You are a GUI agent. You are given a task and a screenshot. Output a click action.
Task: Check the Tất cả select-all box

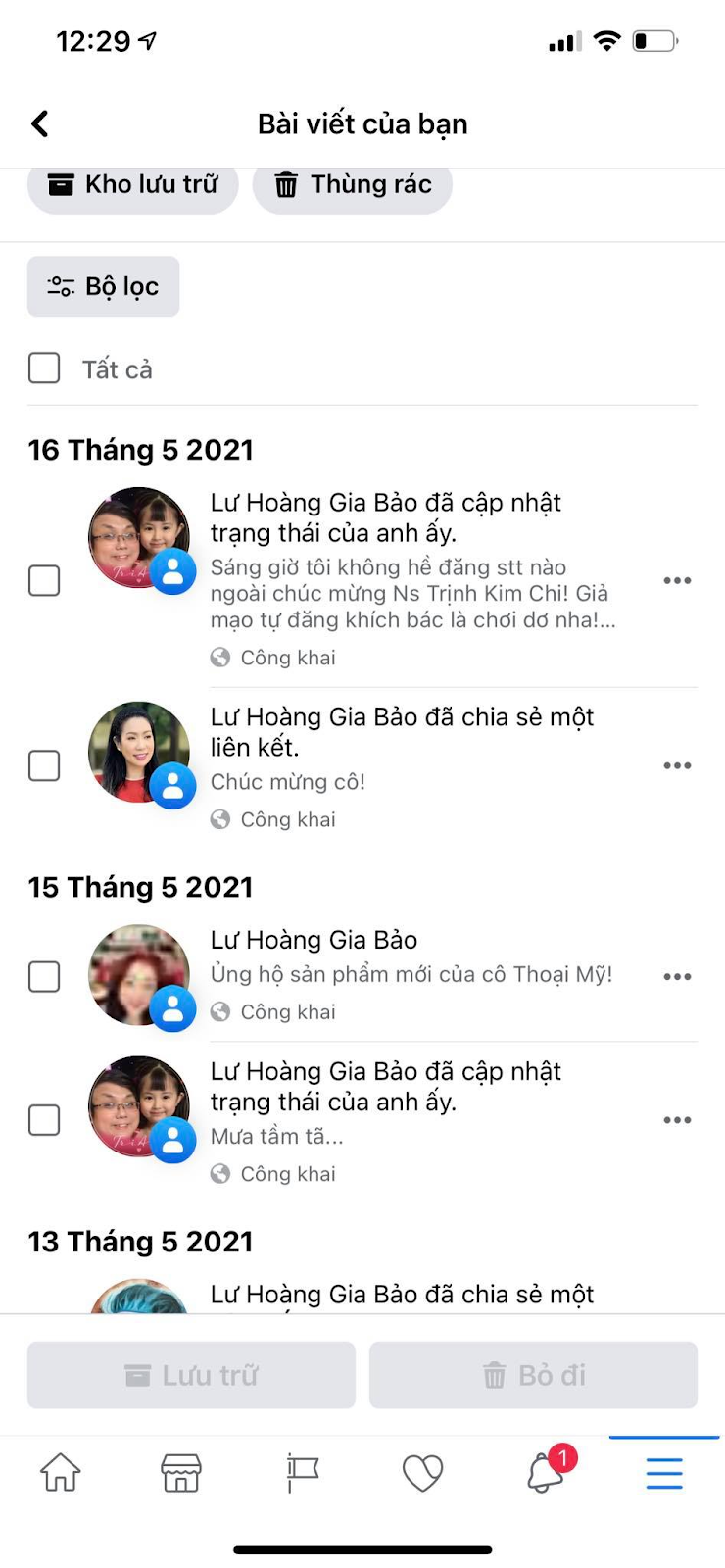[44, 368]
